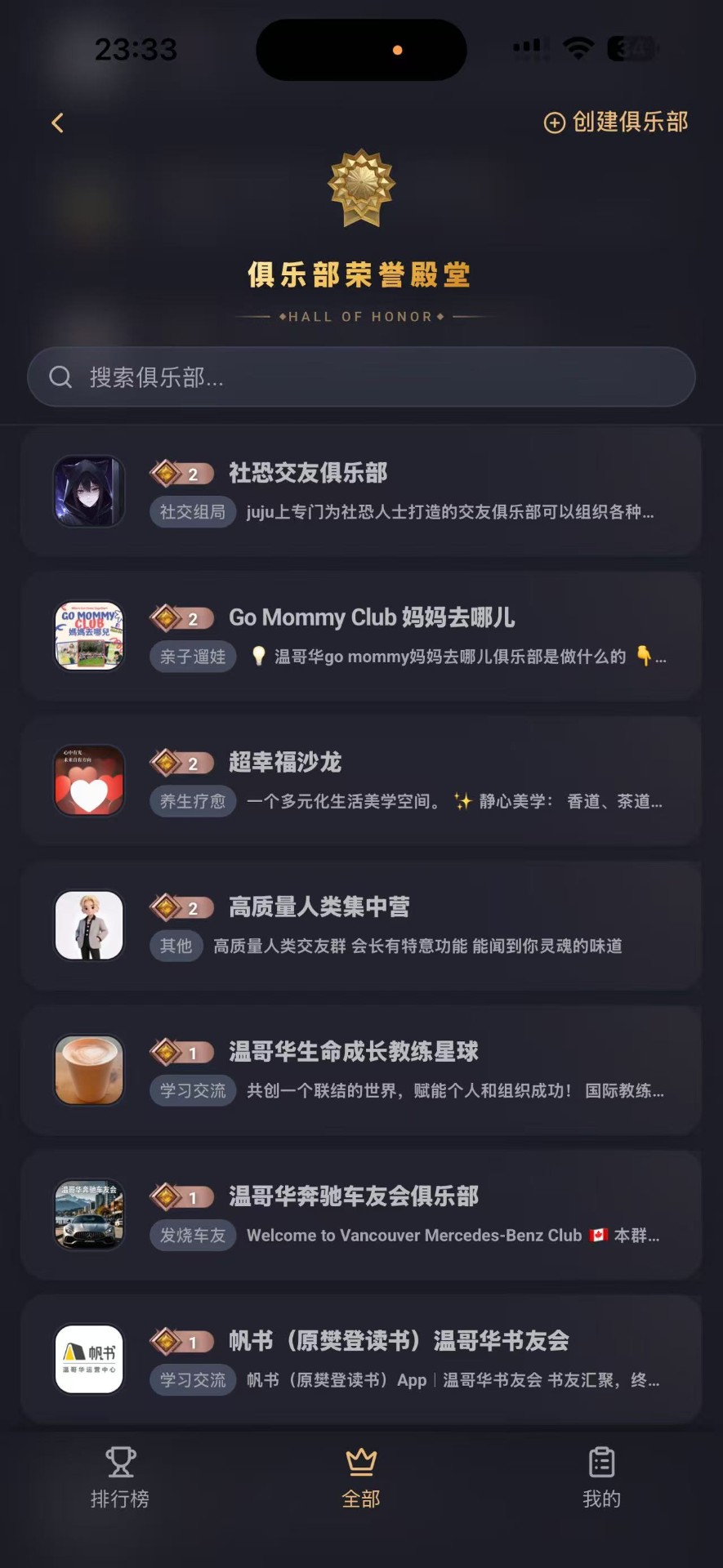Go back using the top-left arrow

click(x=57, y=123)
